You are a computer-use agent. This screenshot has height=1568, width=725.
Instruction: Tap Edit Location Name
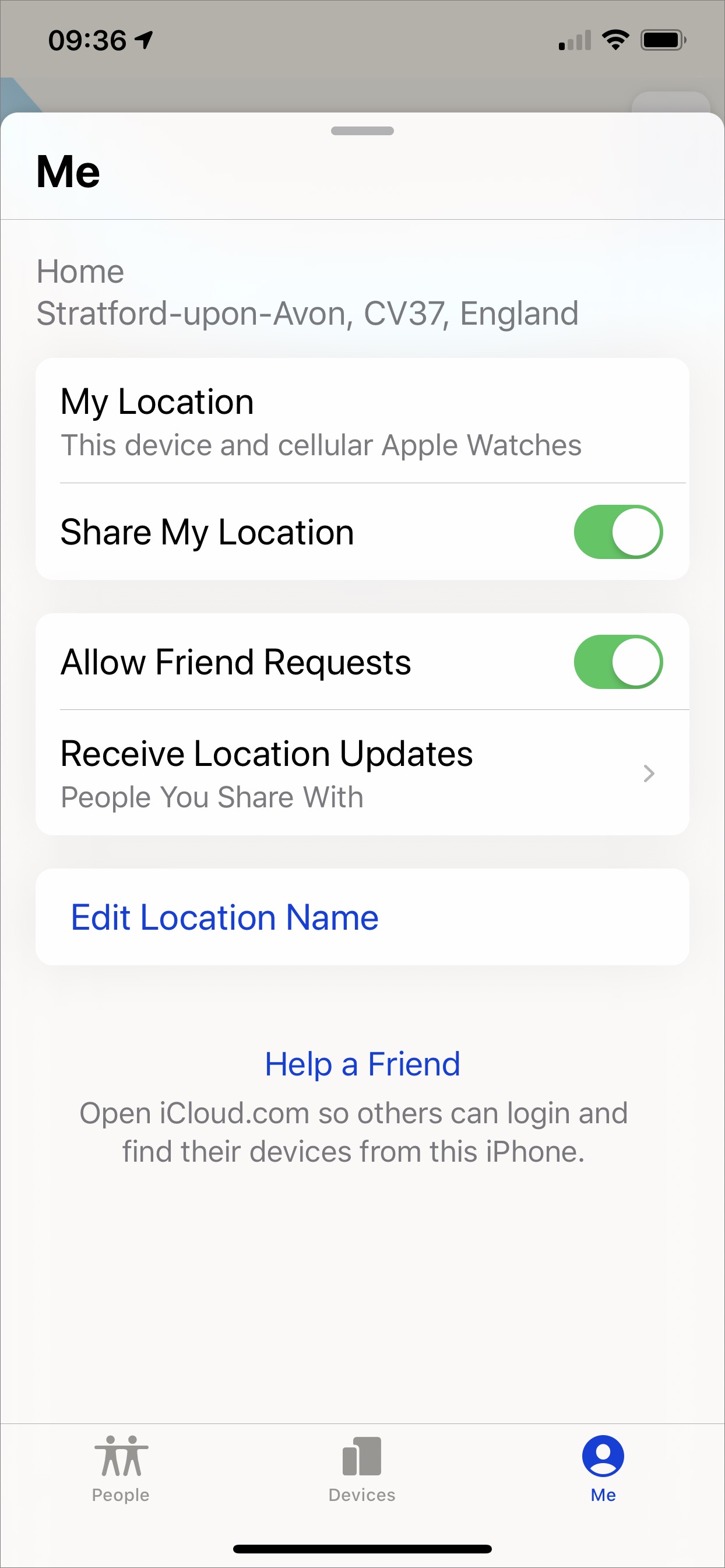(x=224, y=917)
